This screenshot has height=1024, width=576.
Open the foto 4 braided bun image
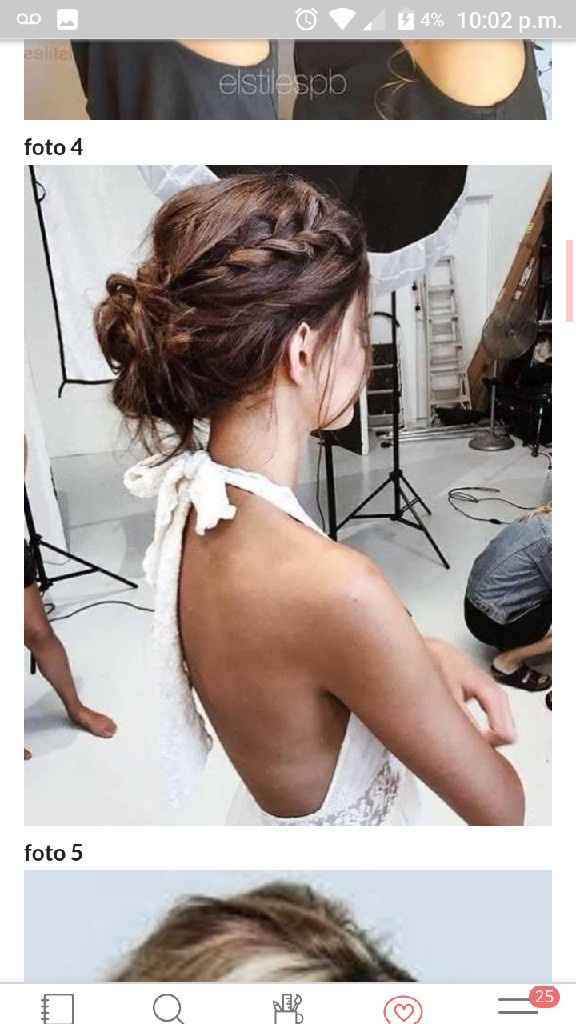[x=288, y=495]
